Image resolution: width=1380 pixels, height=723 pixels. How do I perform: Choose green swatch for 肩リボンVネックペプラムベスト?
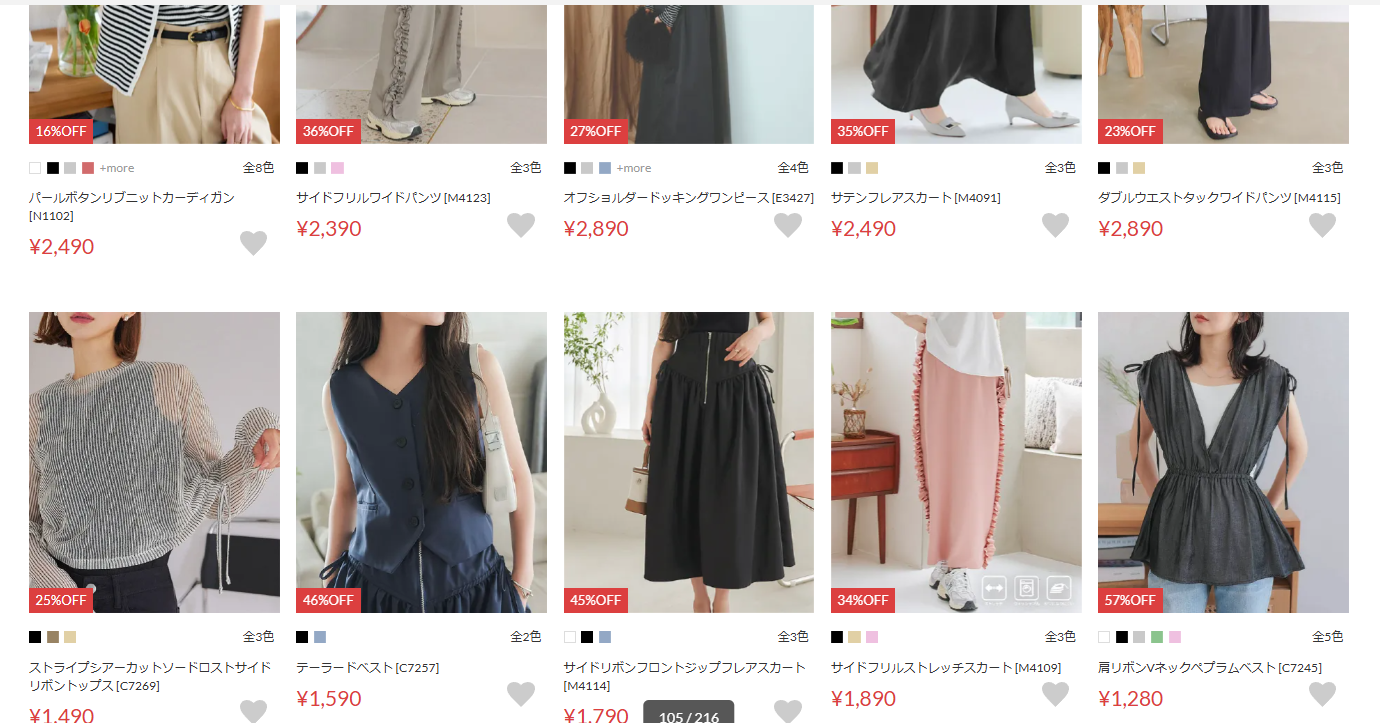point(1157,637)
